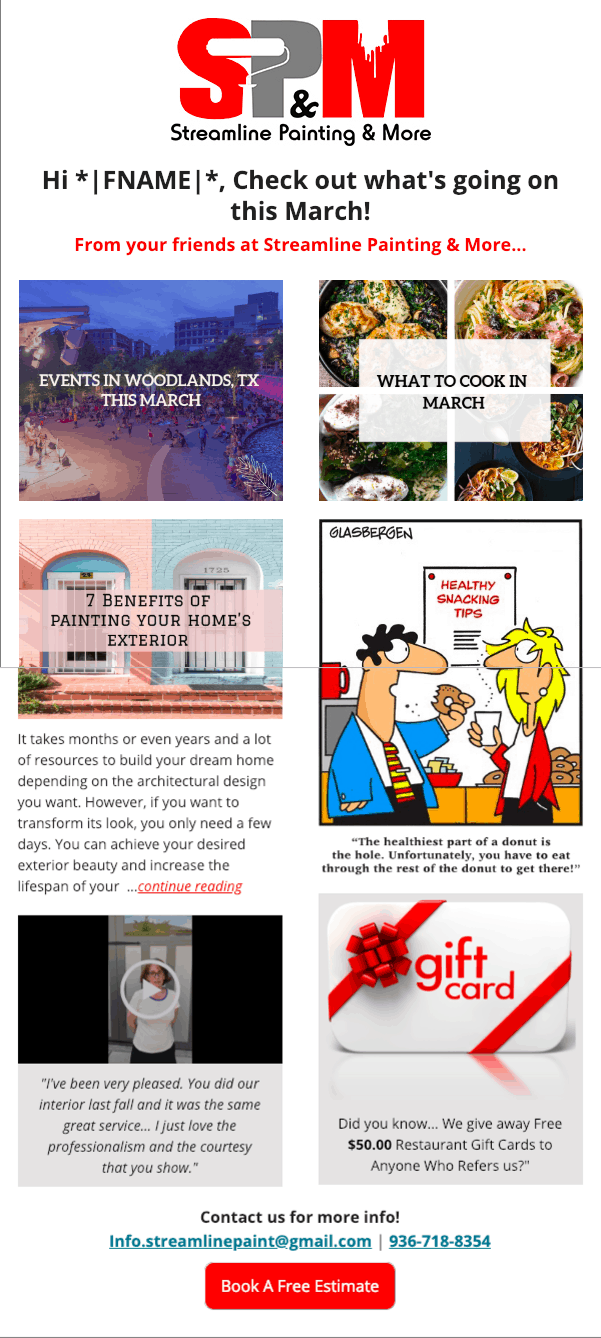Open Events in Woodlands, TX this March tile

(x=150, y=390)
